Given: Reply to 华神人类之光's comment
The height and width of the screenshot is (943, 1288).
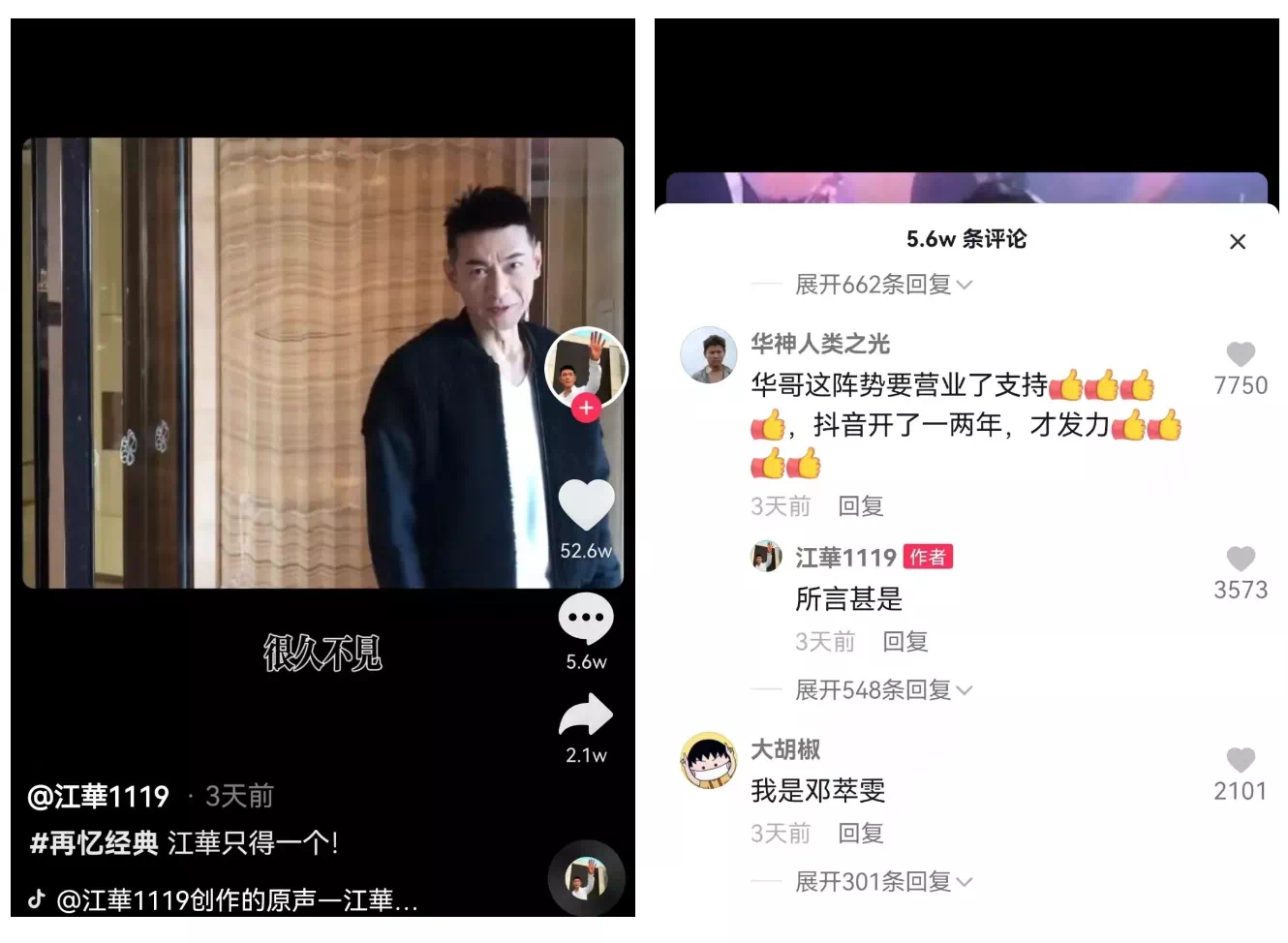Looking at the screenshot, I should pos(860,506).
